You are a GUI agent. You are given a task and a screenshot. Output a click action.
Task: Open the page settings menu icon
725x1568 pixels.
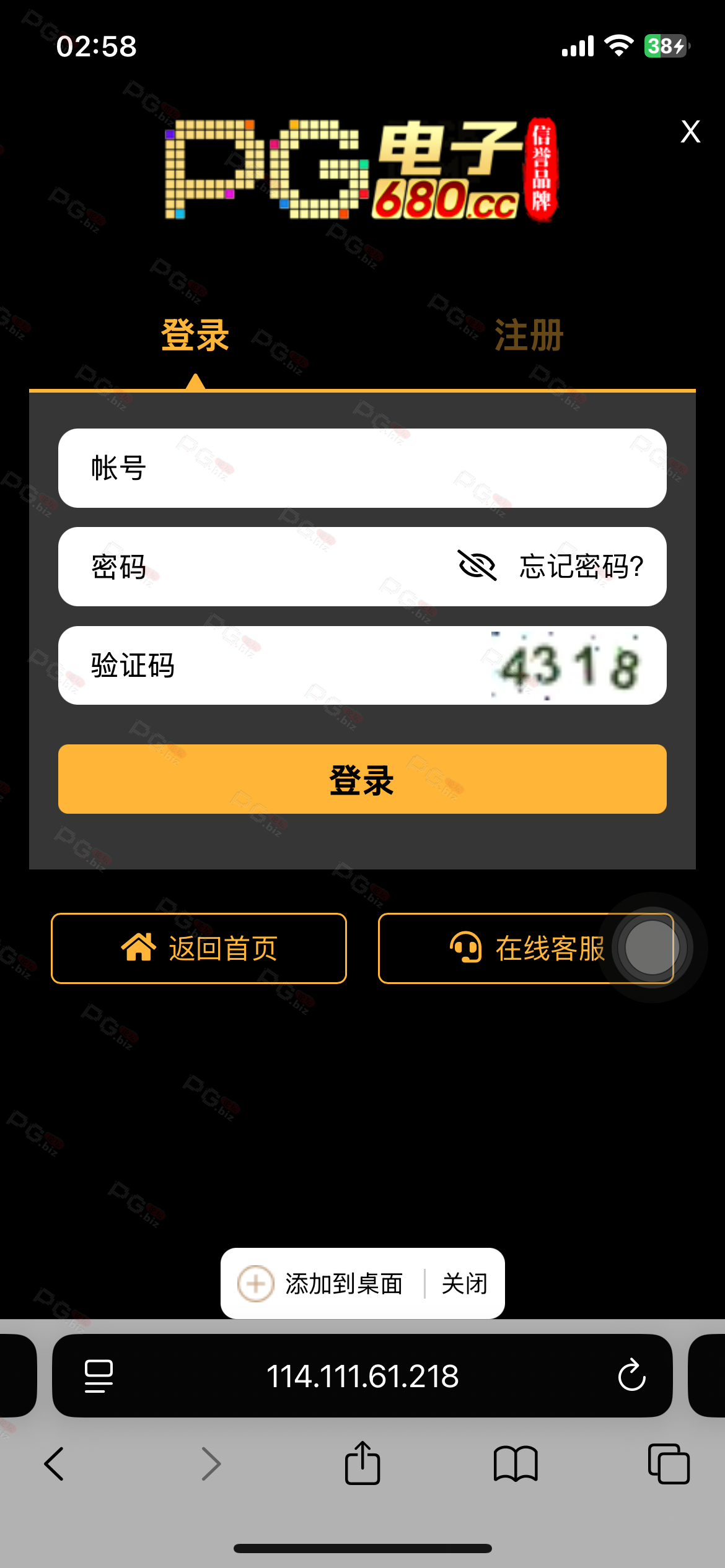click(x=99, y=1375)
